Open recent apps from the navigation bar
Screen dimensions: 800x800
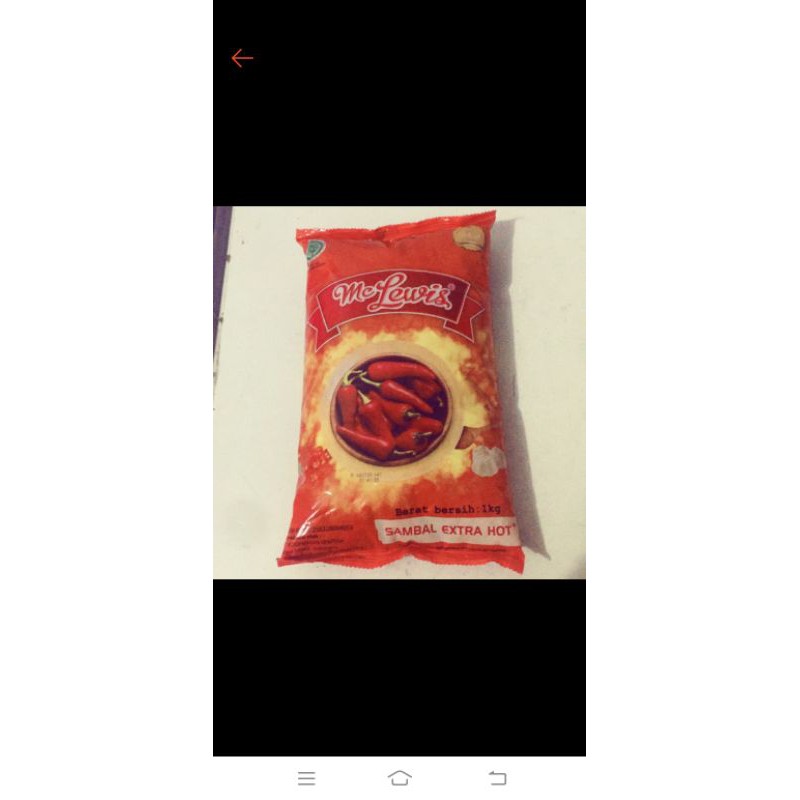tap(307, 778)
